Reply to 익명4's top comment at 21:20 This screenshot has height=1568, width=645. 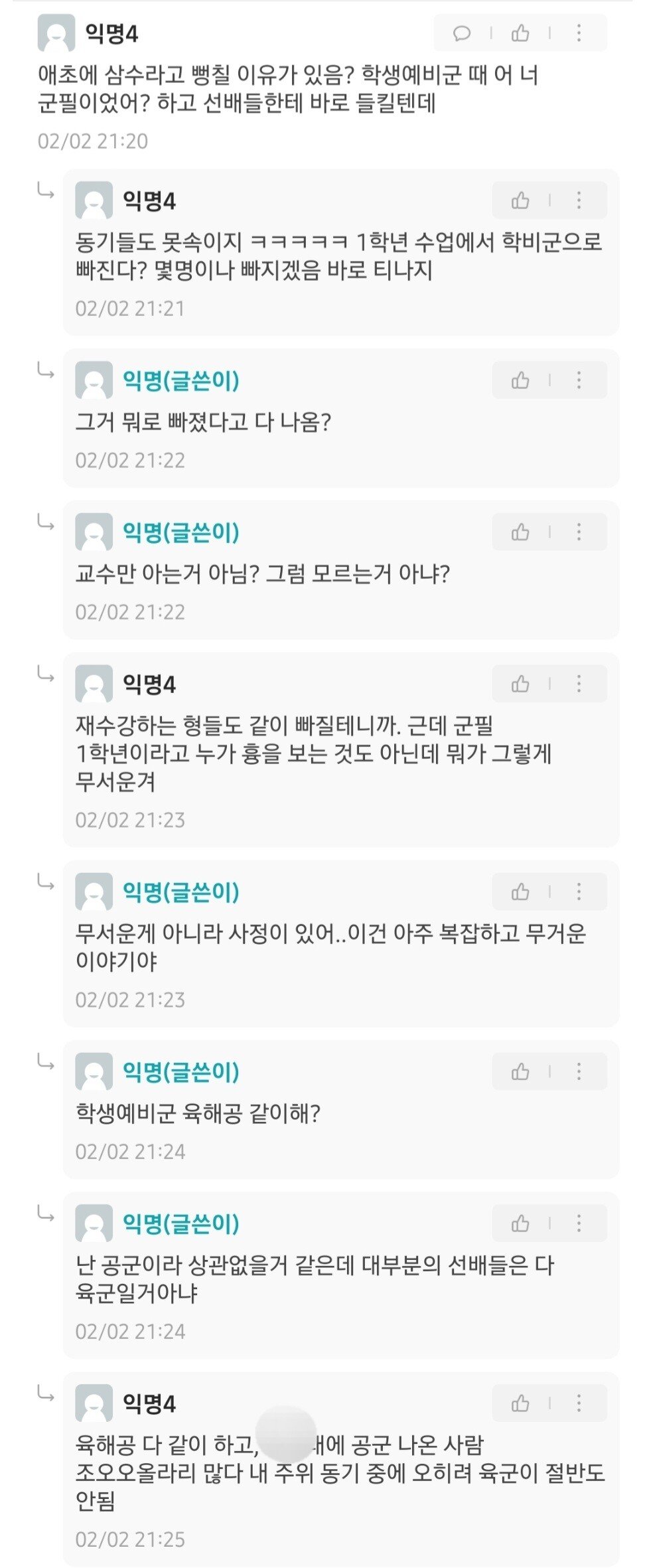(462, 33)
